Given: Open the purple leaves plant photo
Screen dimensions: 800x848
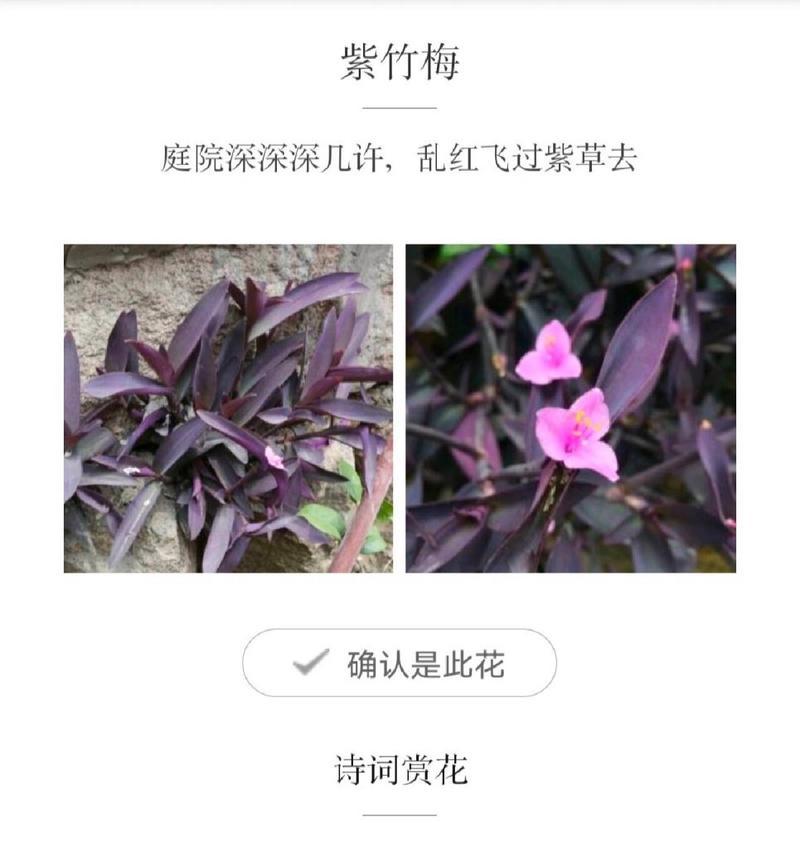Looking at the screenshot, I should tap(228, 408).
